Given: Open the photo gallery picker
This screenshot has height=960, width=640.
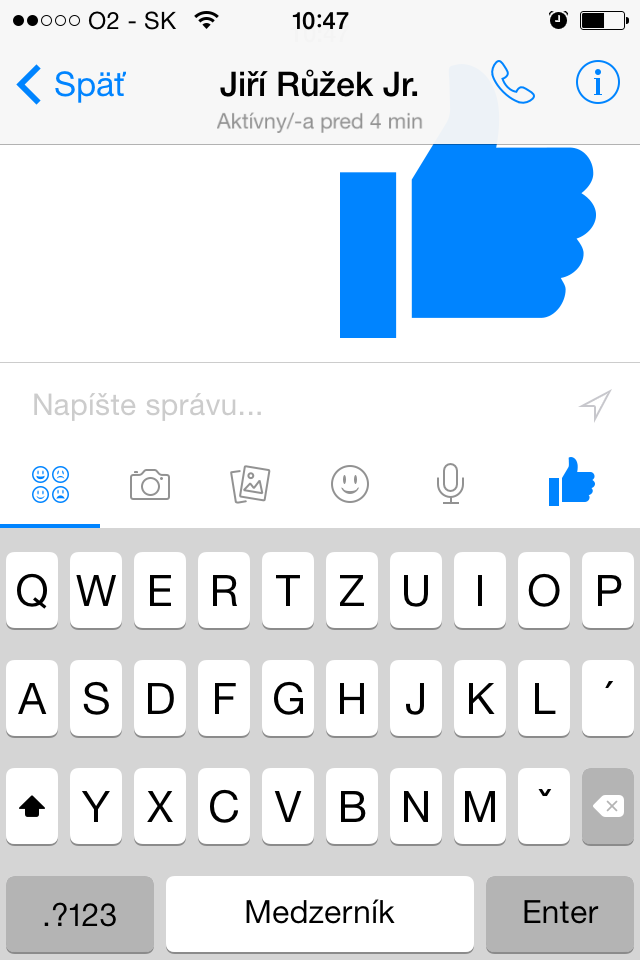Looking at the screenshot, I should coord(250,485).
